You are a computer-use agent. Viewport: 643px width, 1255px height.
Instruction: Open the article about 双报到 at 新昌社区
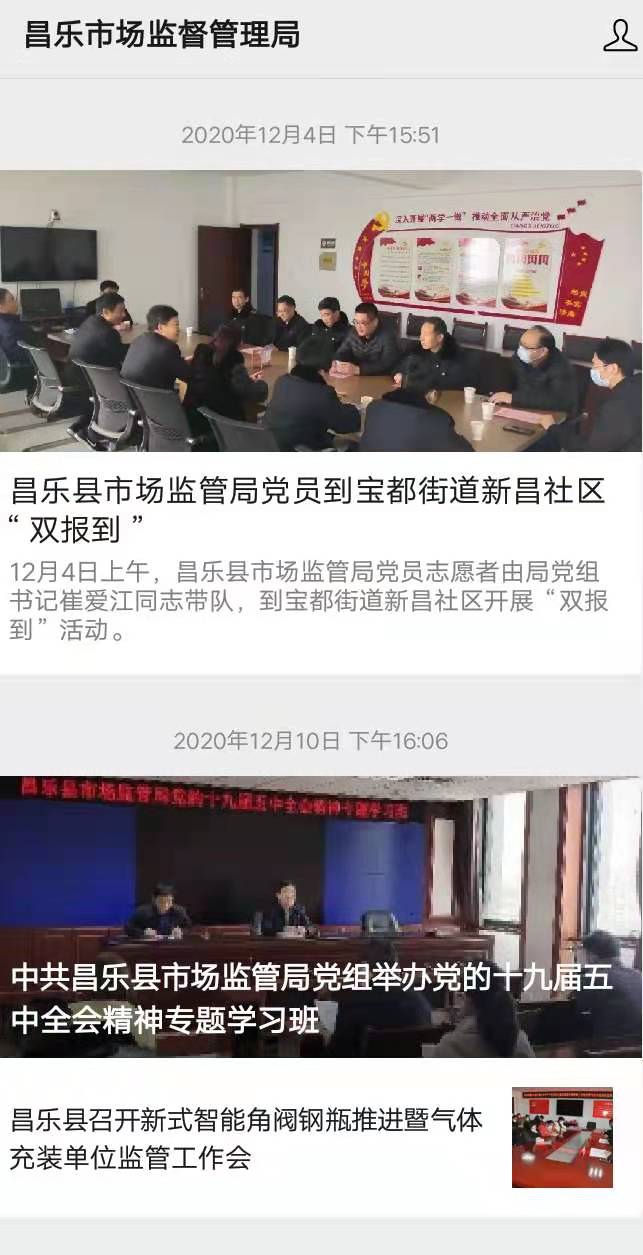308,507
